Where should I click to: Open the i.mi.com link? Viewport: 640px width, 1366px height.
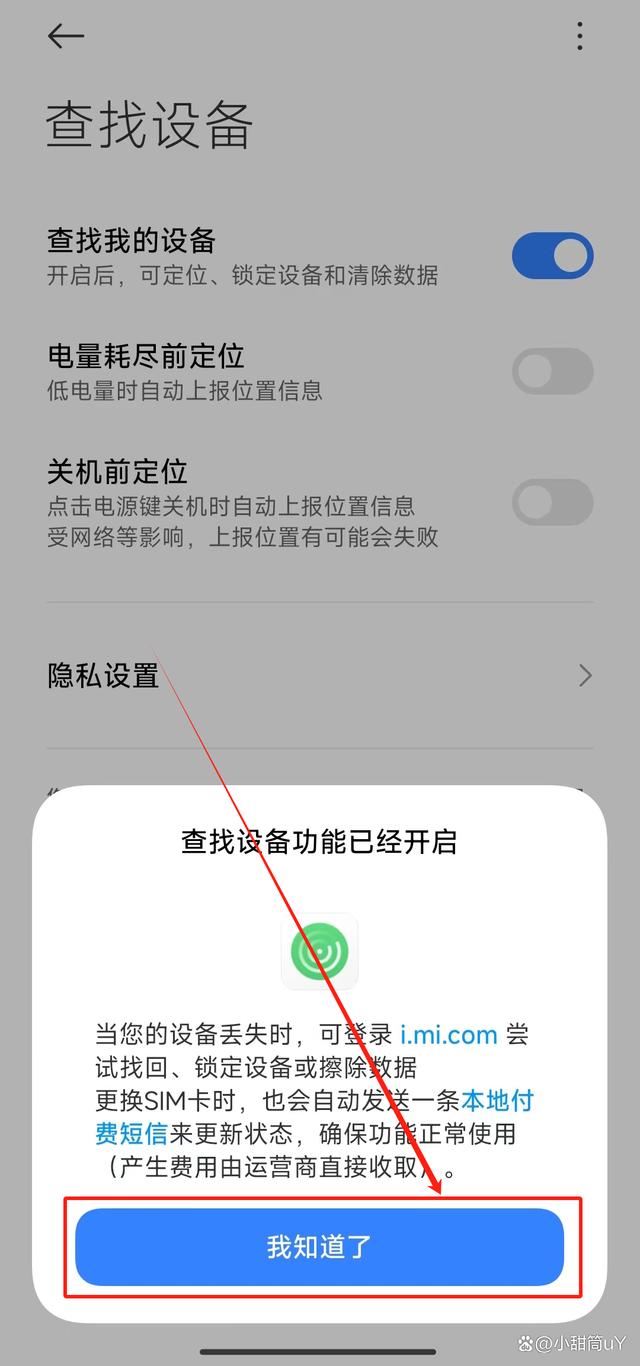pos(448,1035)
